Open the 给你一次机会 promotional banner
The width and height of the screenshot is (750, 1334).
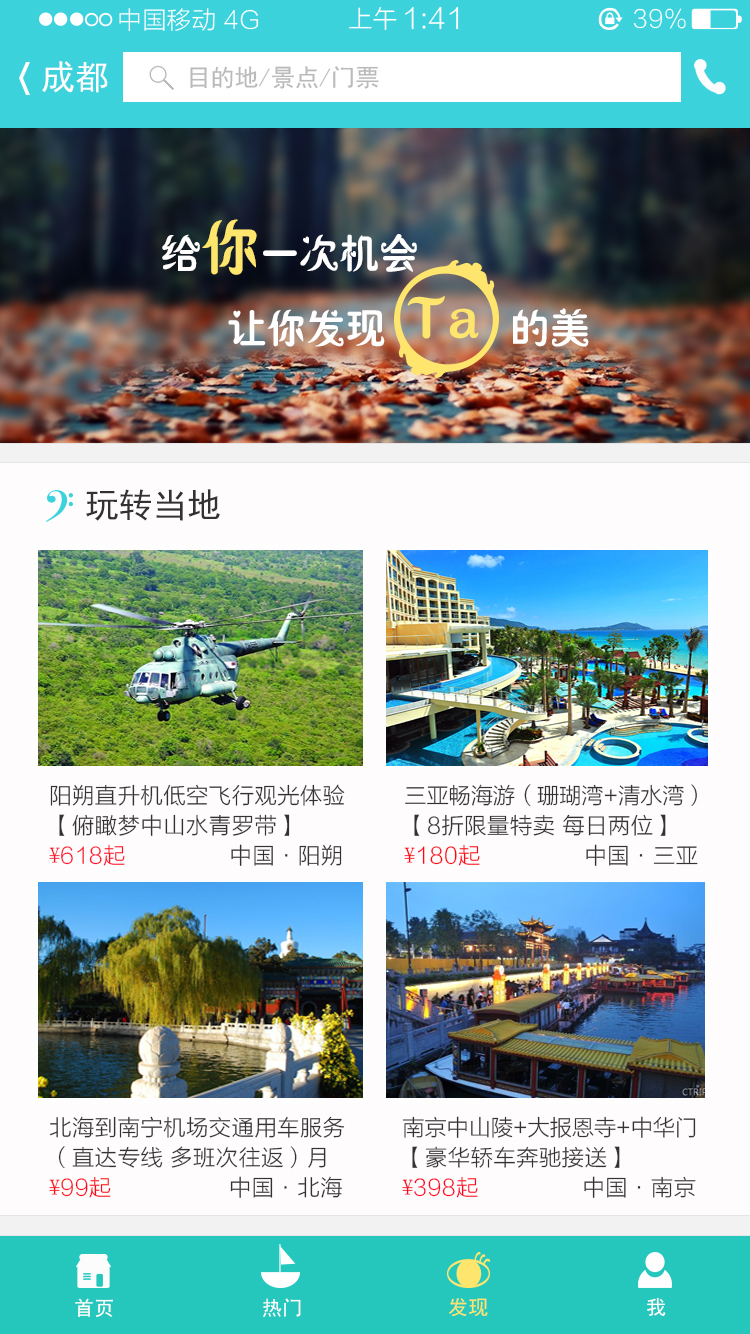[375, 286]
